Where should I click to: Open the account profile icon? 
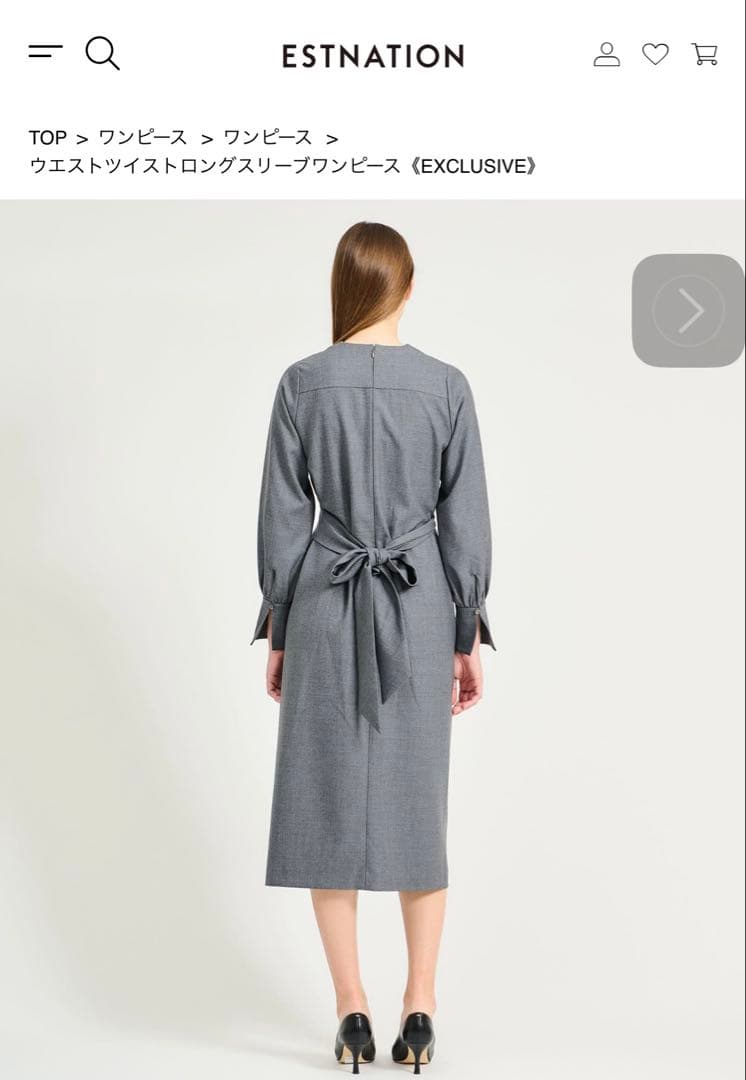[x=606, y=54]
